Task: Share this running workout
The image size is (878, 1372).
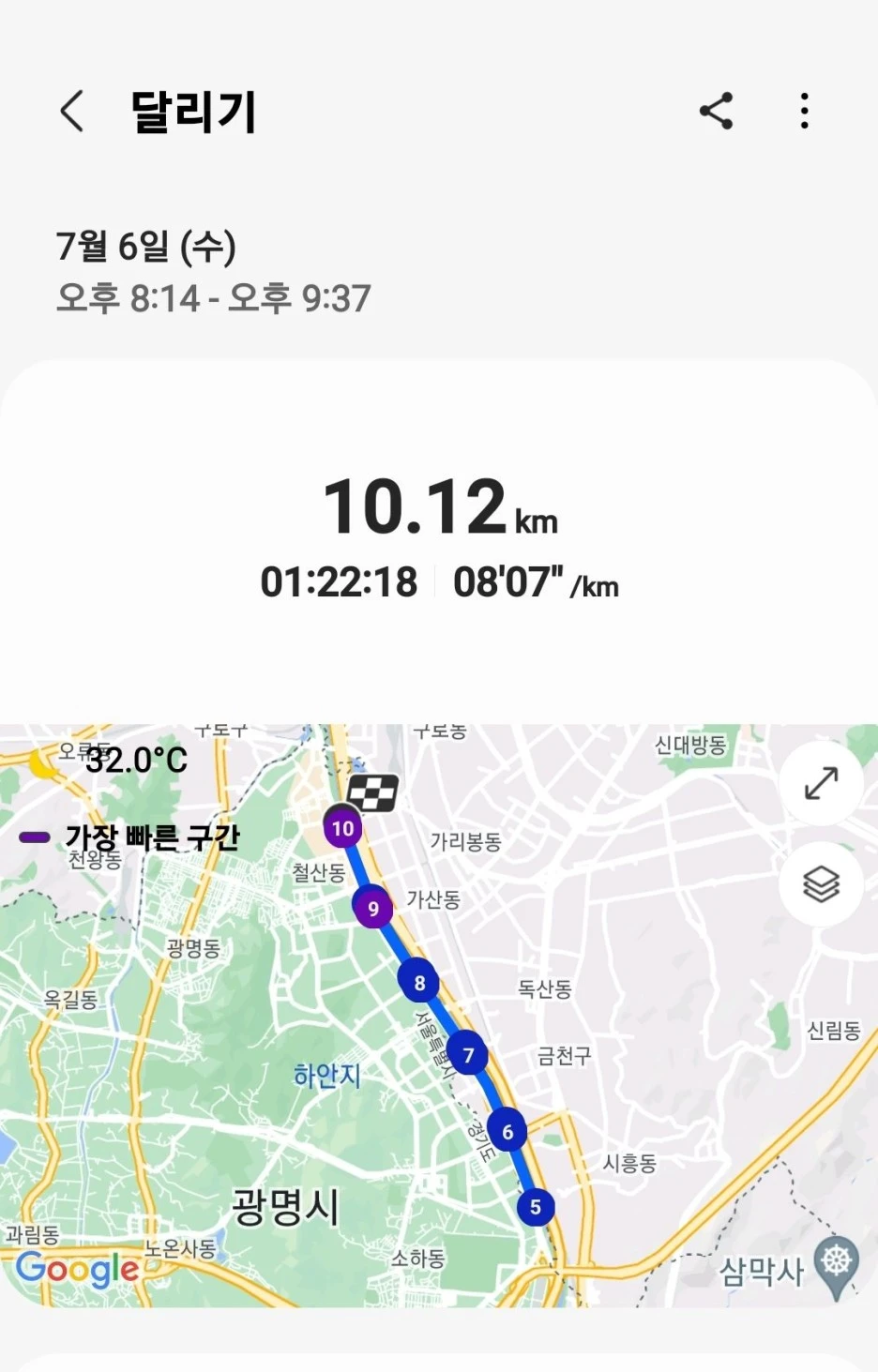Action: pos(716,112)
